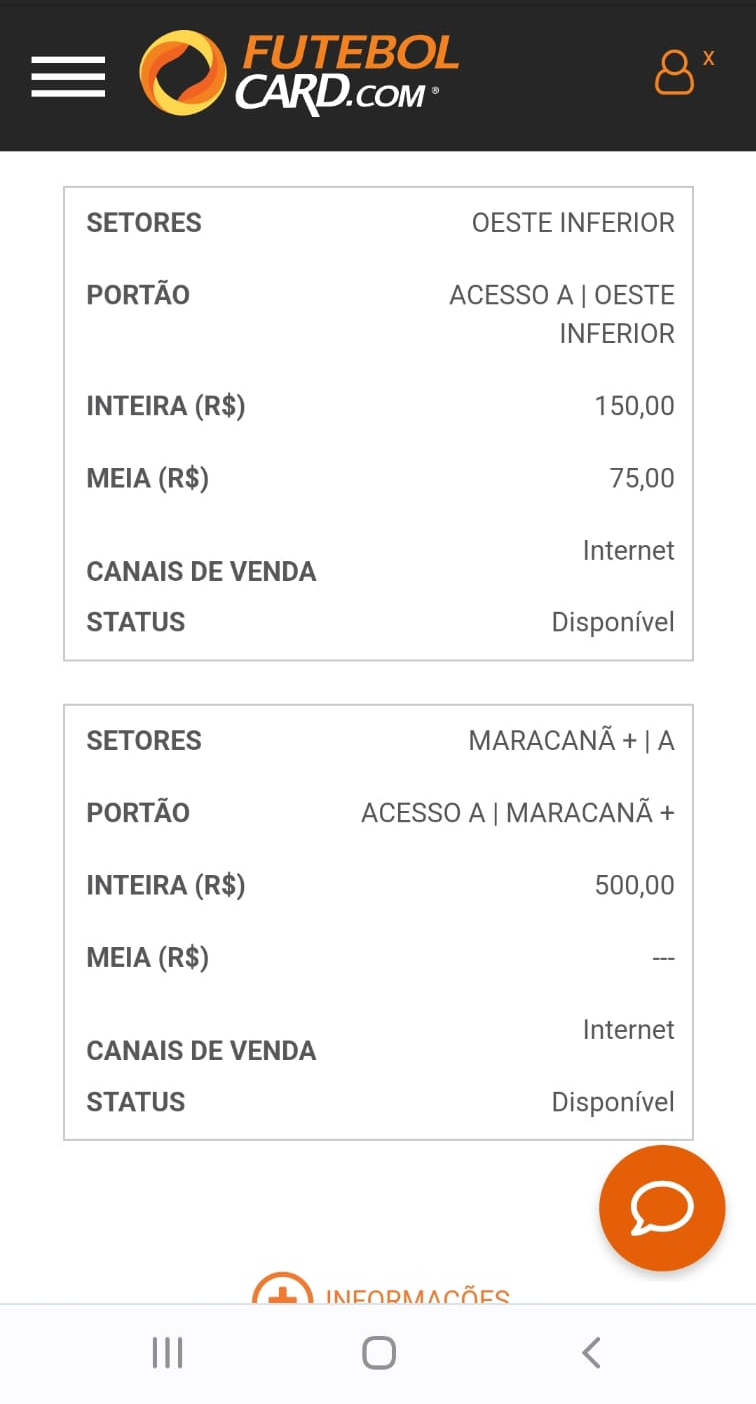This screenshot has width=756, height=1404.
Task: Start a chat with the orange chat button
Action: pyautogui.click(x=662, y=1208)
